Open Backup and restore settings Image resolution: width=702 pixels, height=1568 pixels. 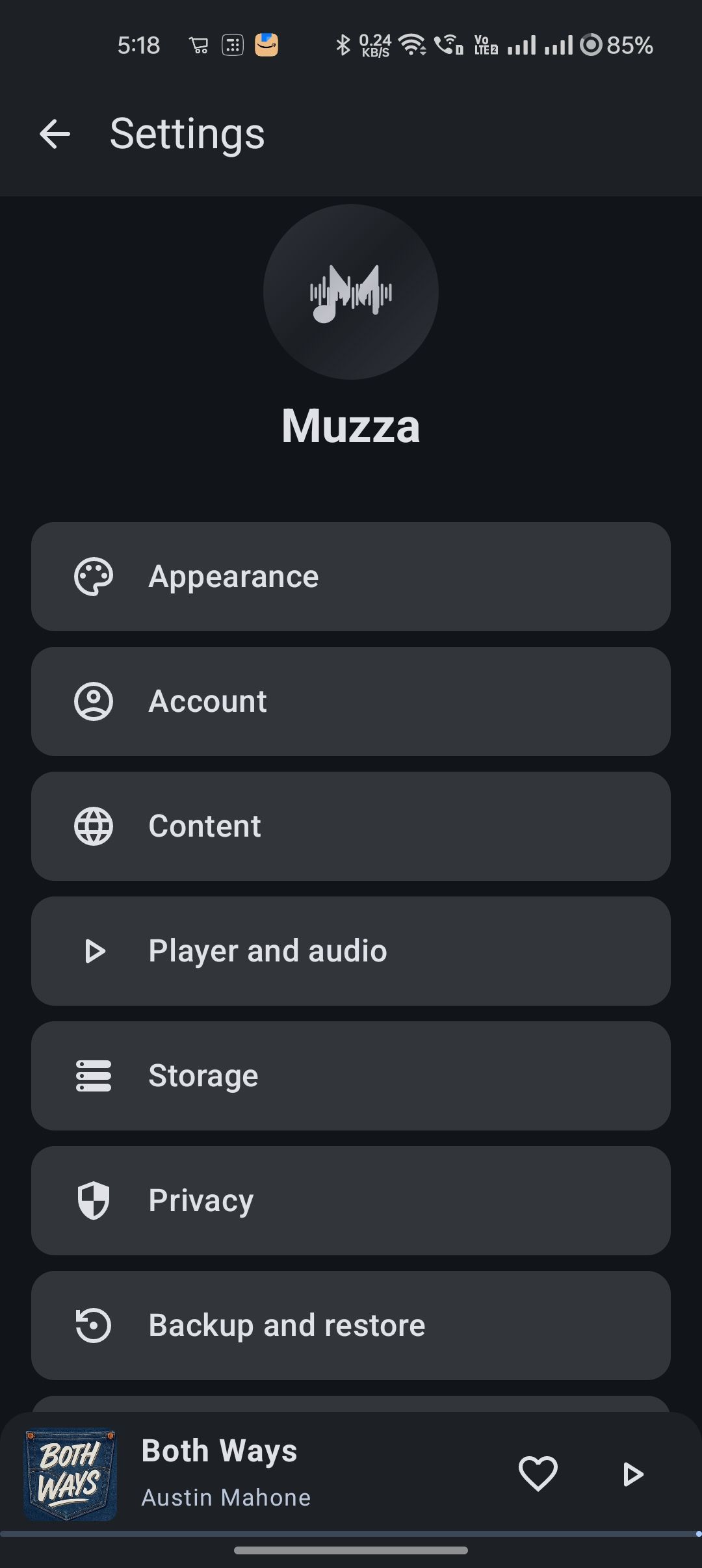click(351, 1326)
